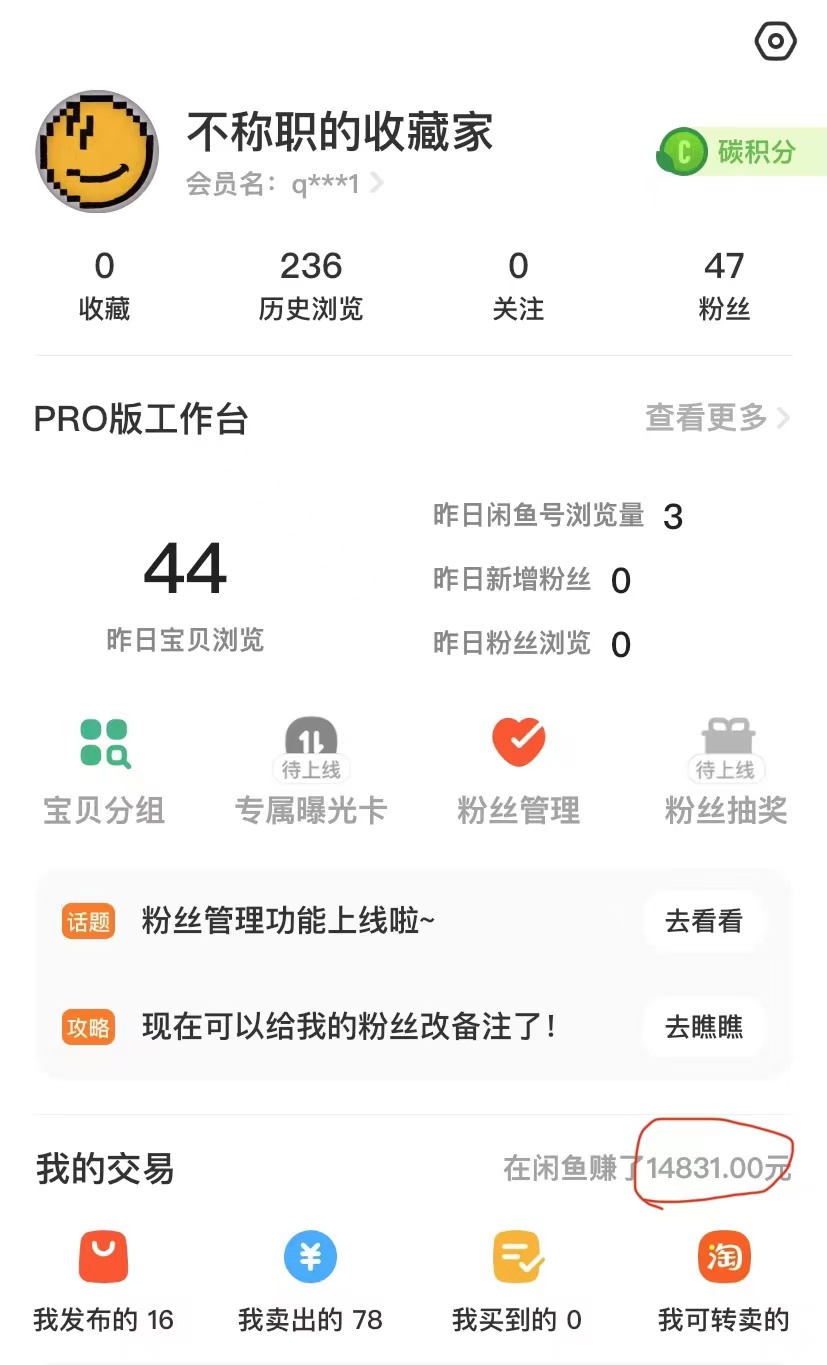Tap 去瞧瞧 for fan remark feature

(x=703, y=1027)
